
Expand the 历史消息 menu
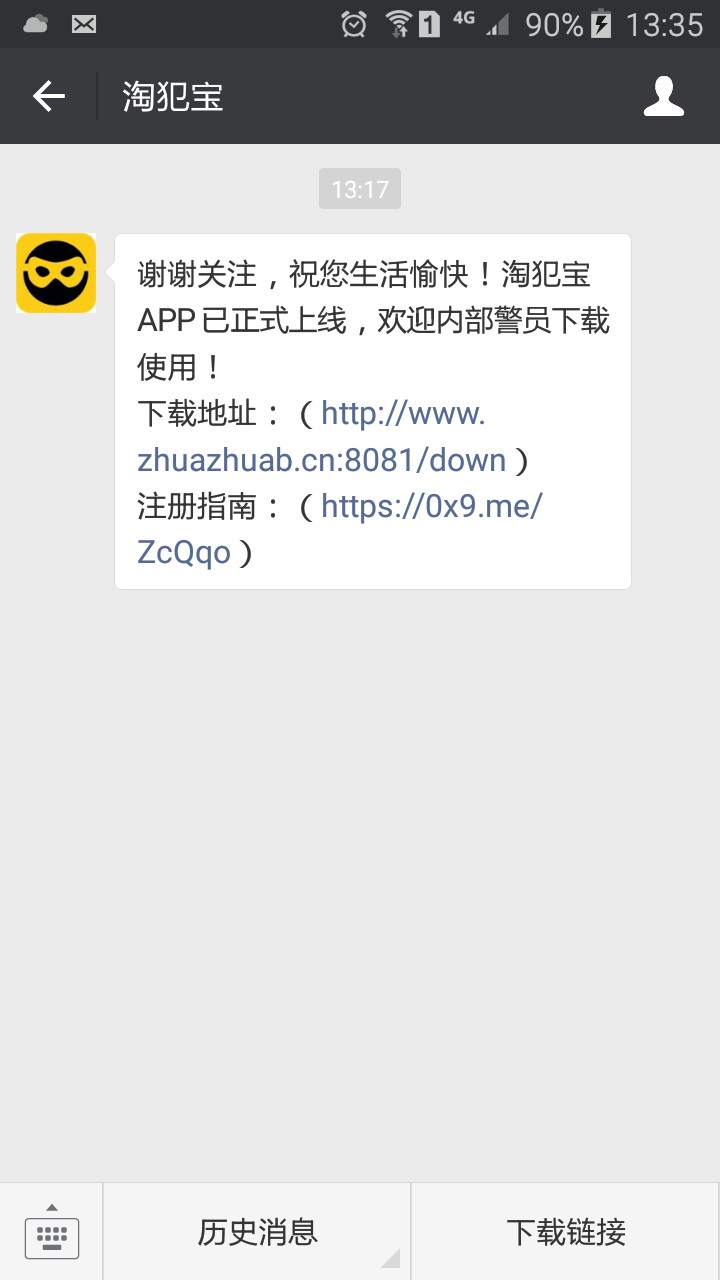pyautogui.click(x=257, y=1232)
